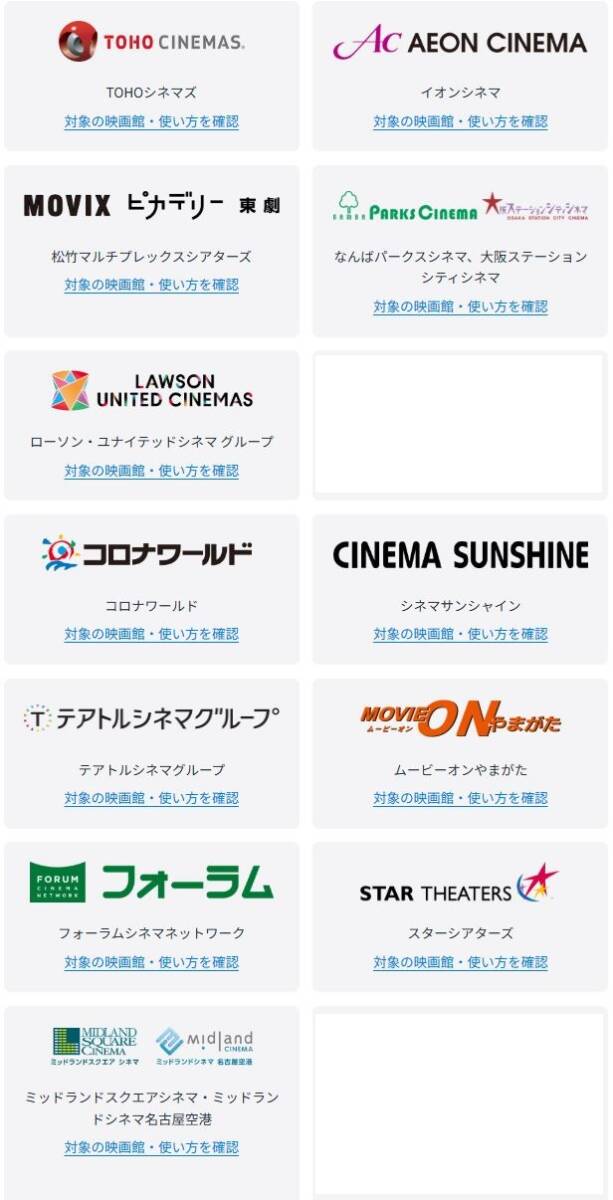Open シネマサンシャイン usage link
Viewport: 613px width, 1200px height.
click(x=460, y=634)
